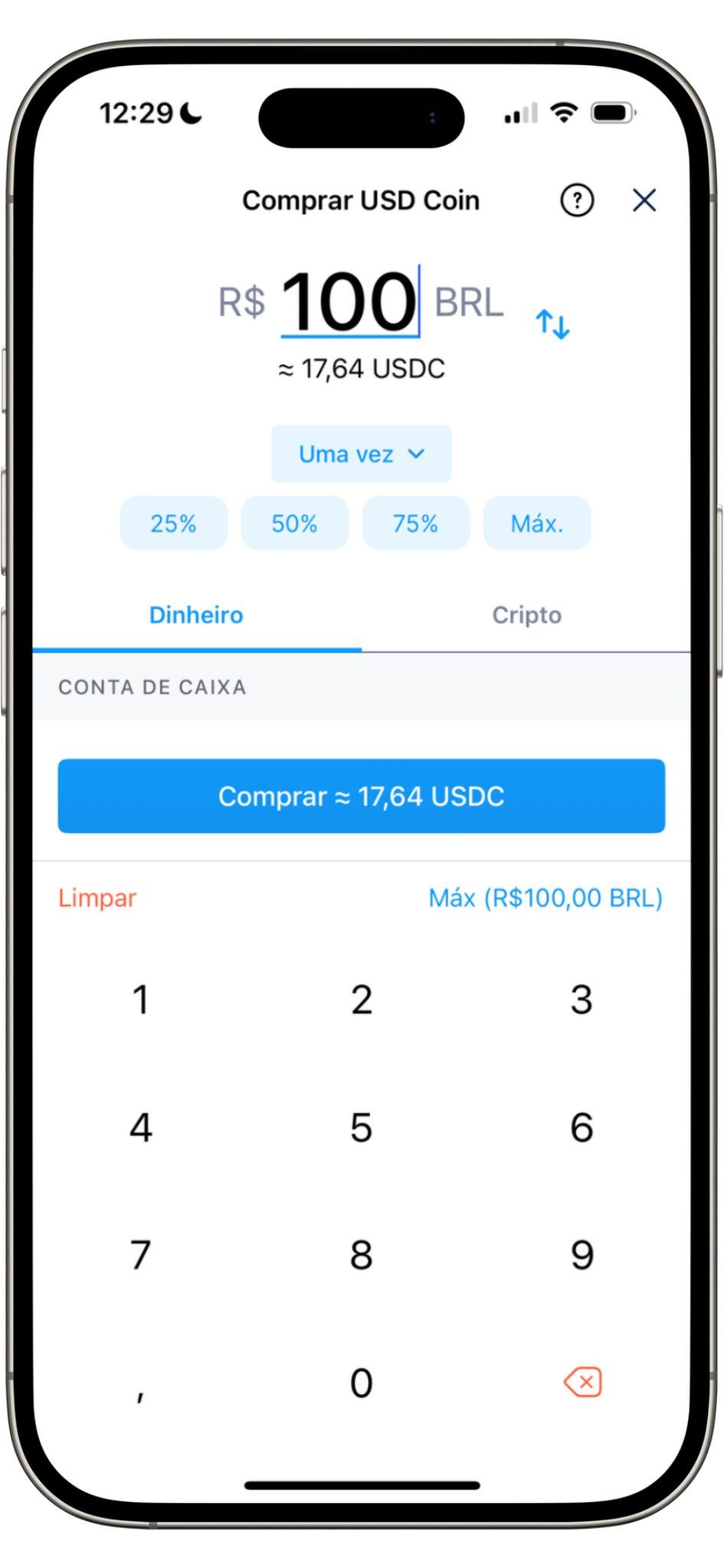Clear the amount with Limpar
Viewport: 724px width, 1568px height.
pos(97,897)
